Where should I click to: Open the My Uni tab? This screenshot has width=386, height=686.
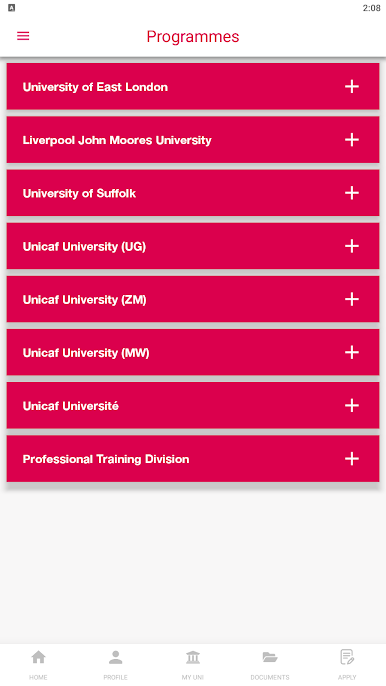pos(193,665)
